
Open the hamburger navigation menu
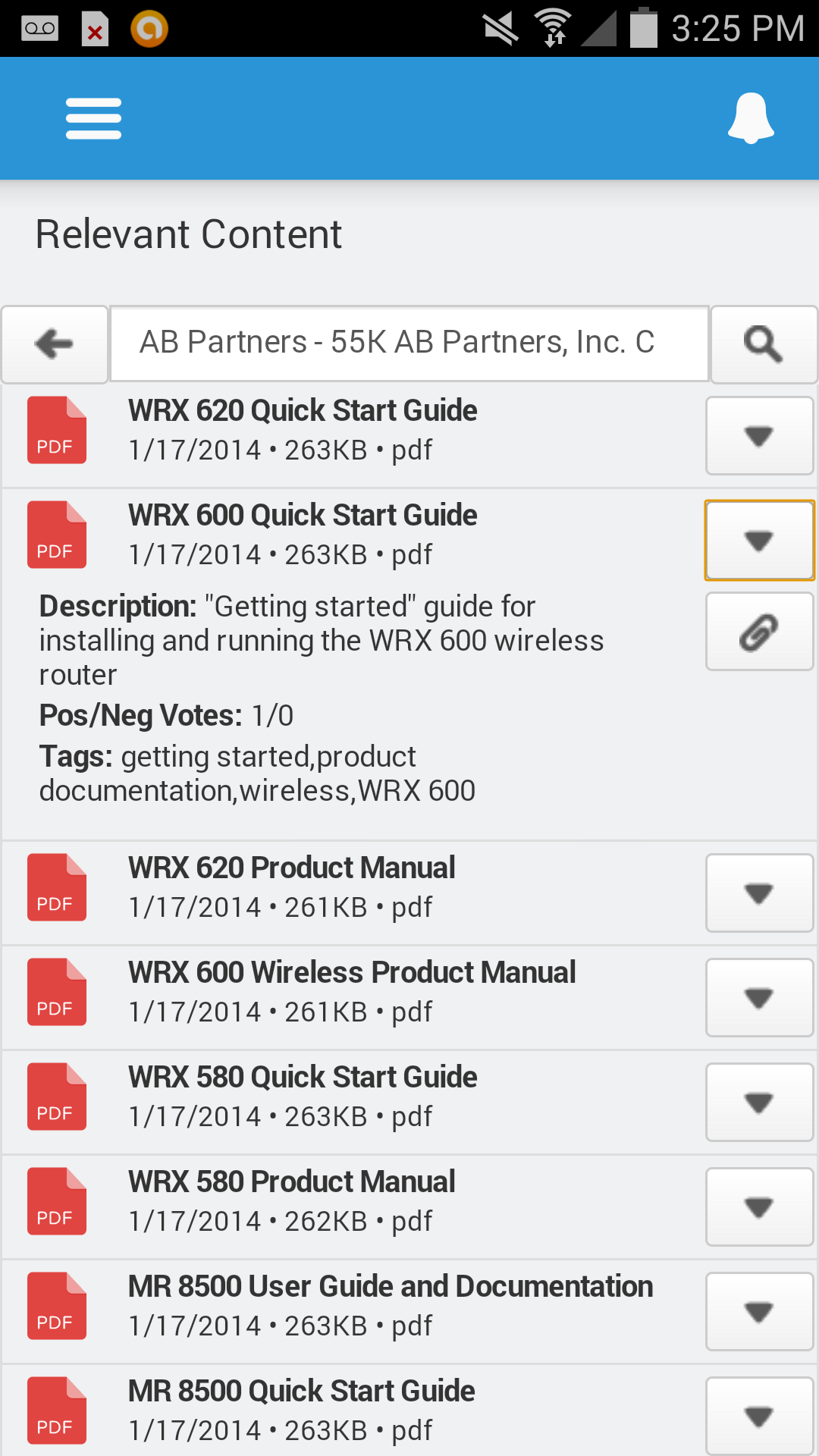(x=93, y=118)
